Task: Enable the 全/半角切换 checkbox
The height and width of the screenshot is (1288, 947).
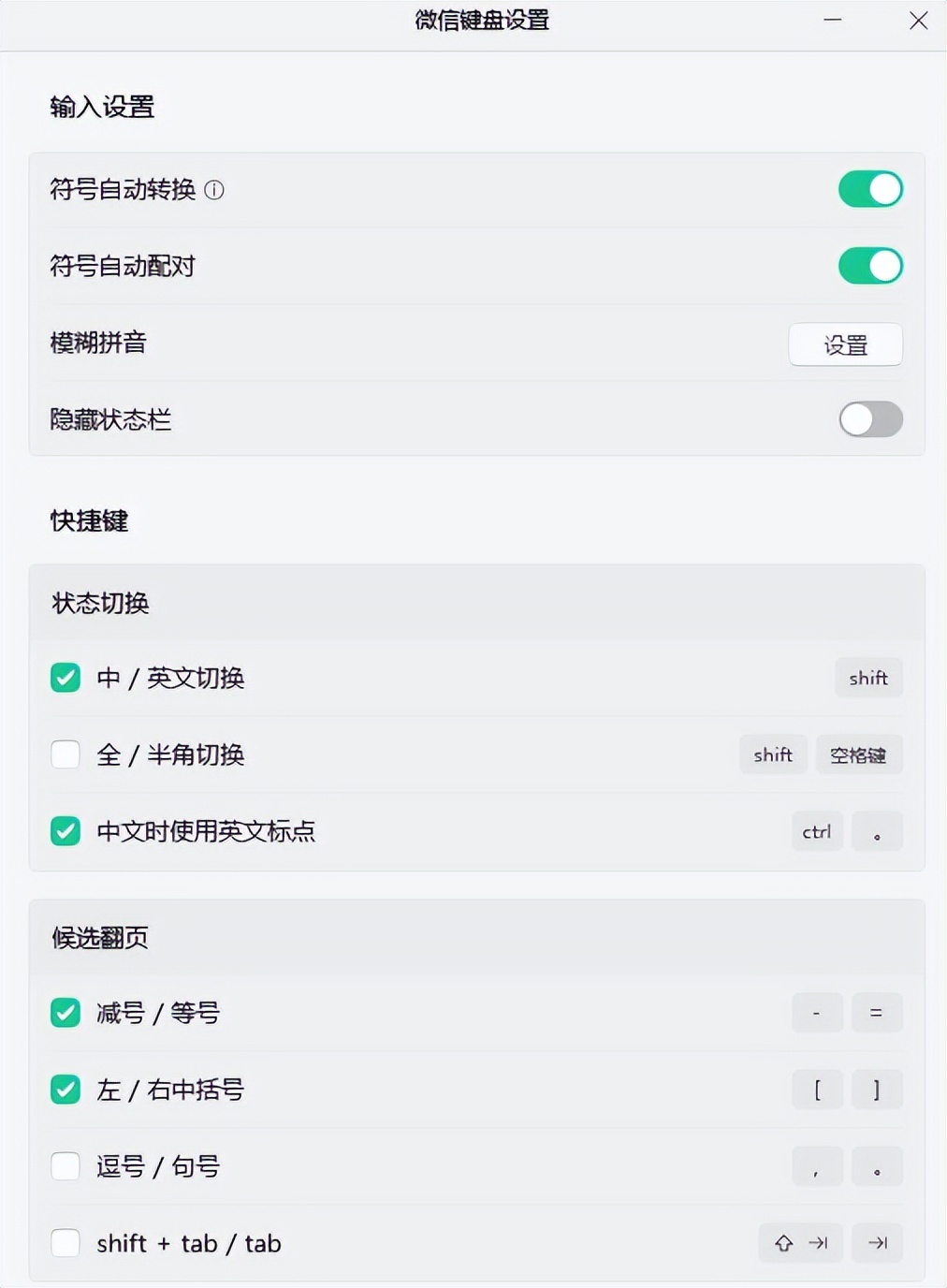Action: click(65, 754)
